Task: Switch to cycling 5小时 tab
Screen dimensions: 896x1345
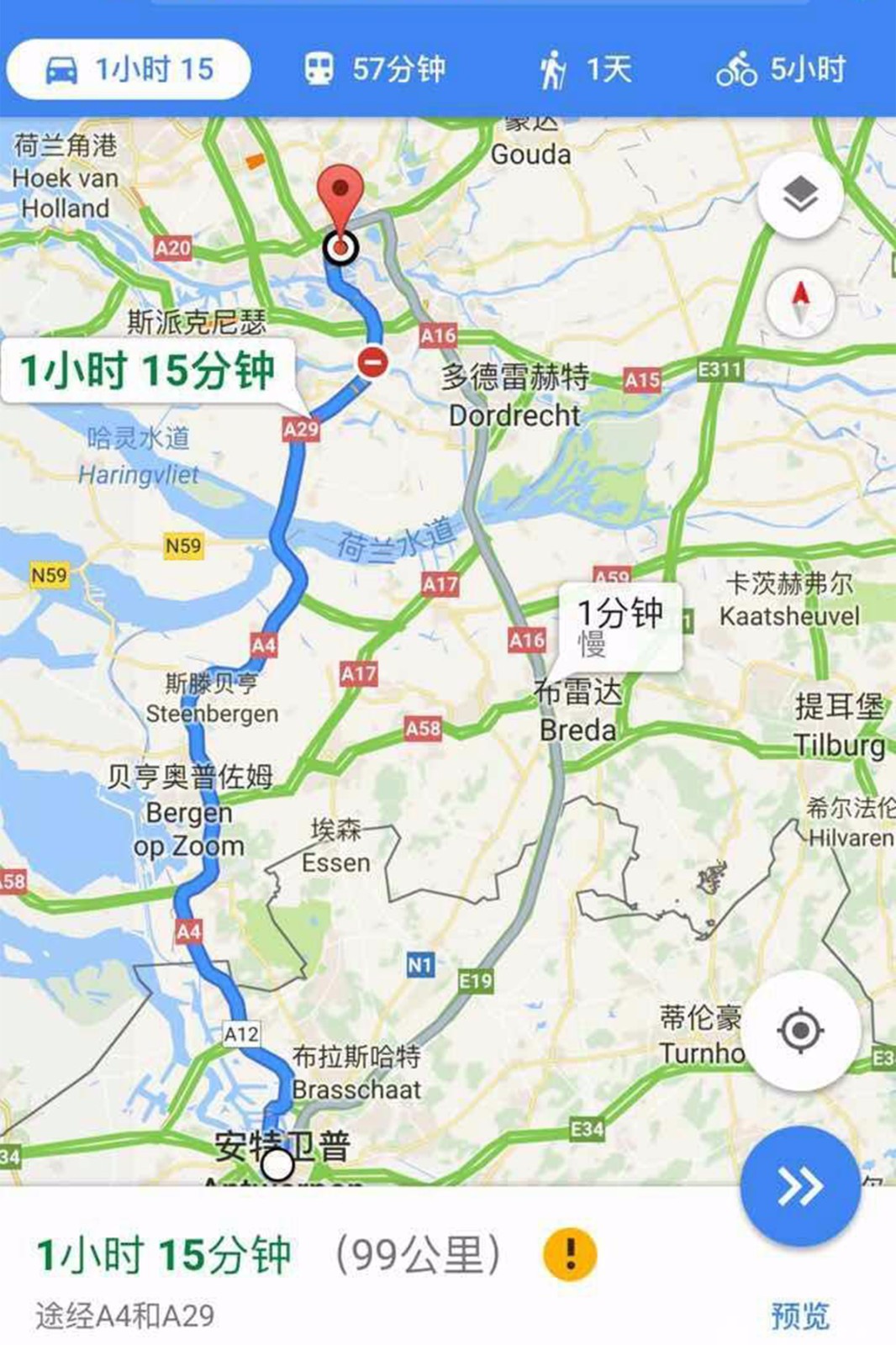Action: click(x=782, y=69)
